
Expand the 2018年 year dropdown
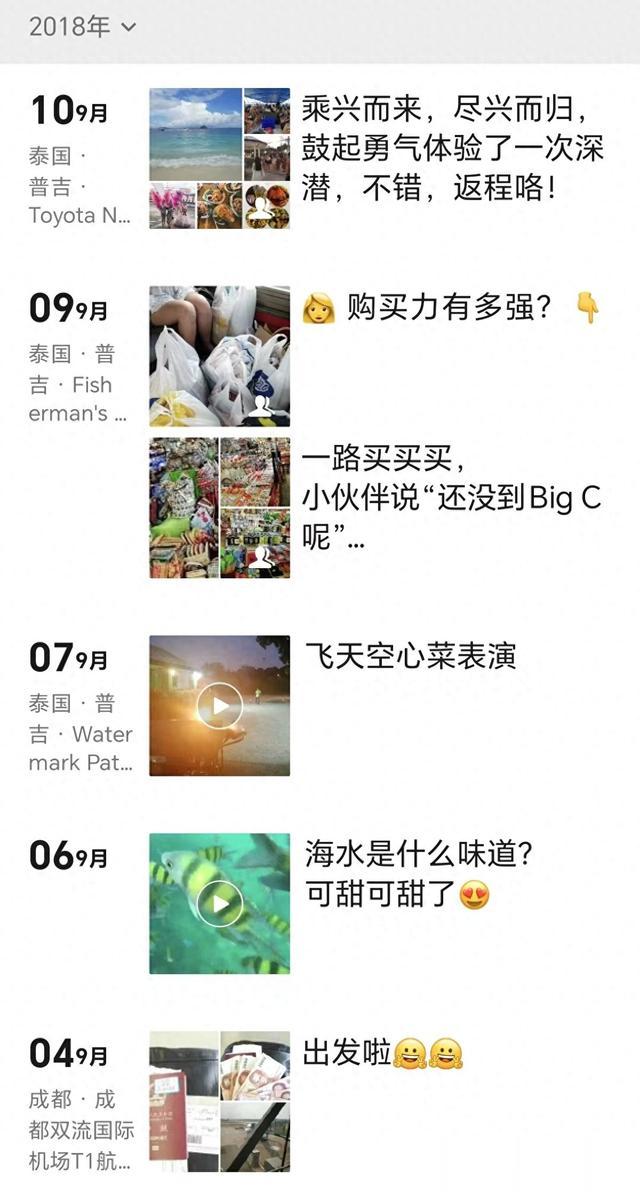tap(82, 27)
